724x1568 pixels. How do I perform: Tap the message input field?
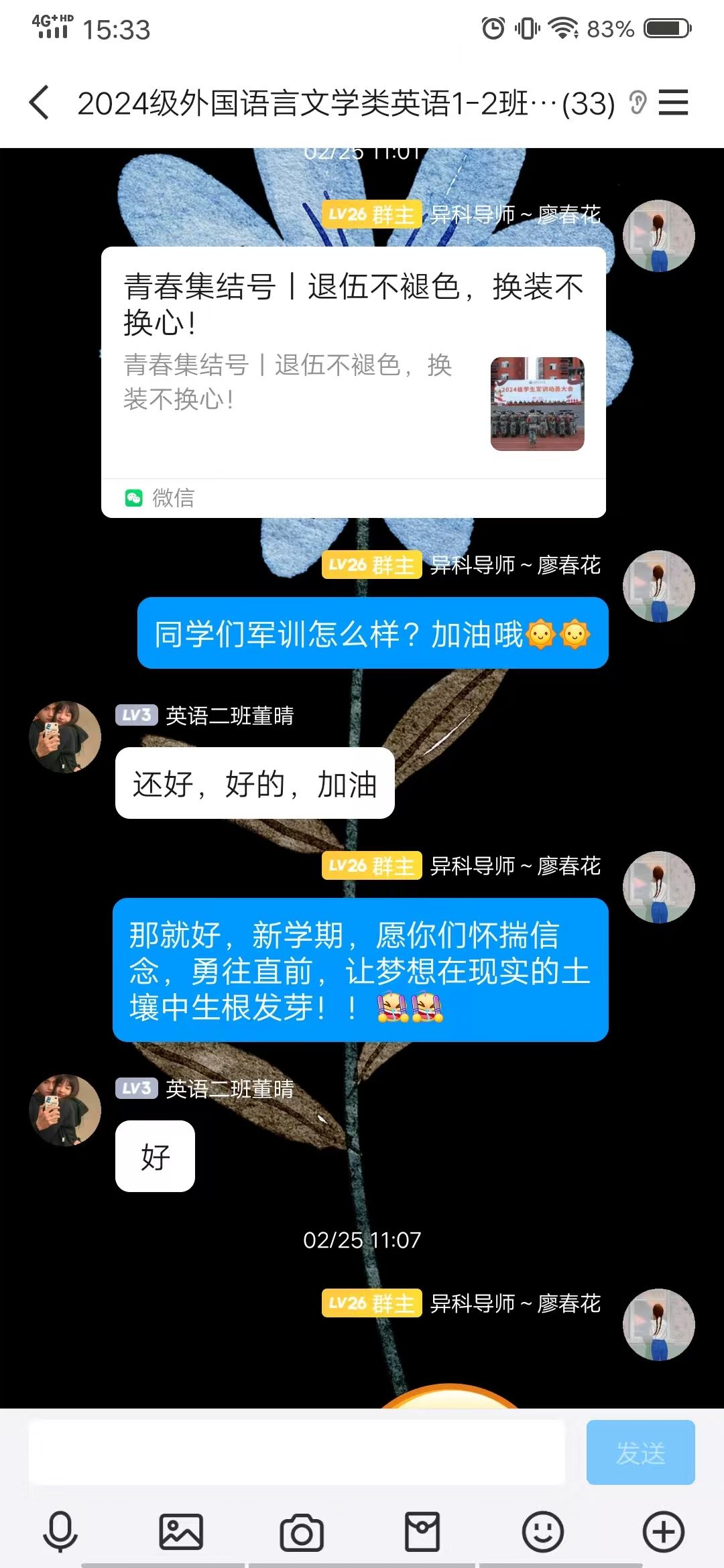pos(296,1453)
